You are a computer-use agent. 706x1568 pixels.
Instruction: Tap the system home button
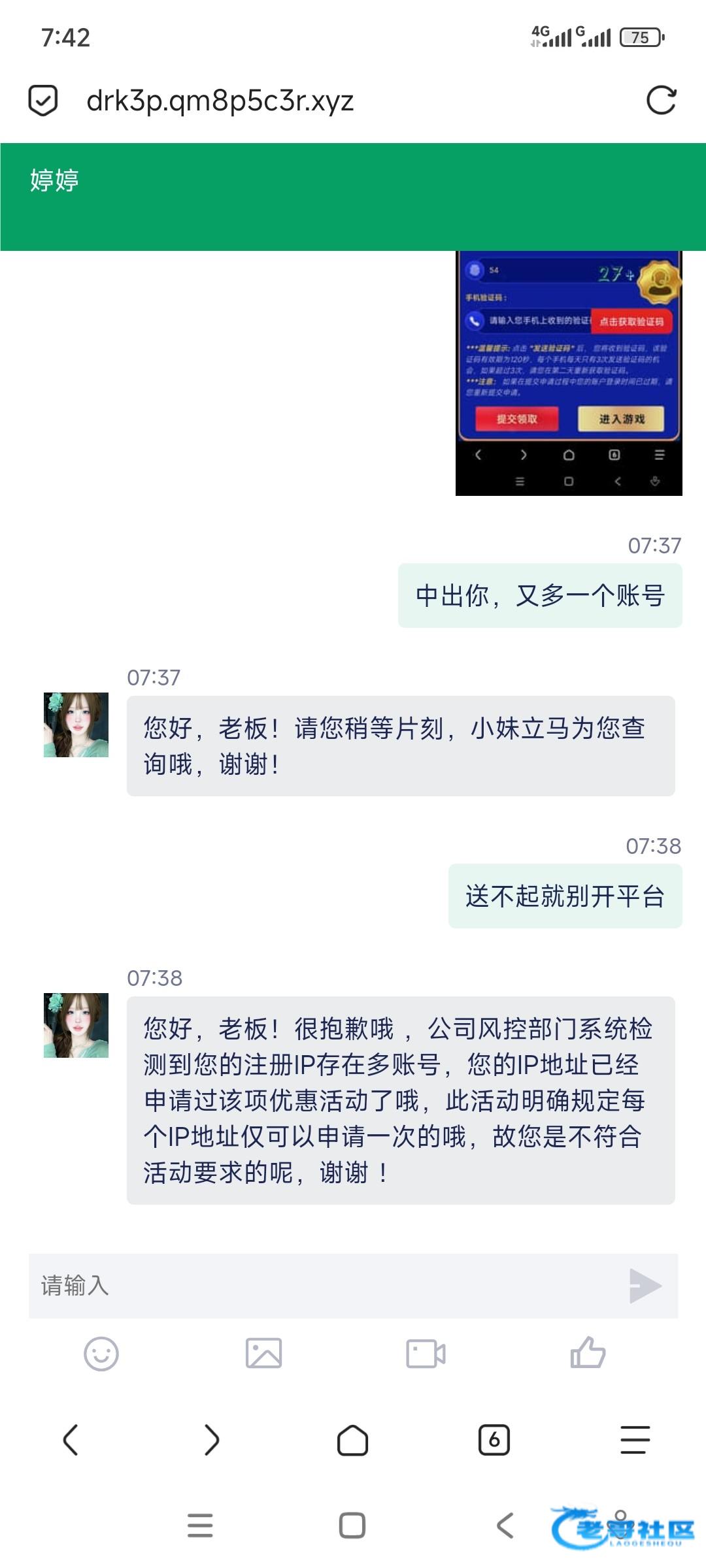[x=352, y=1526]
